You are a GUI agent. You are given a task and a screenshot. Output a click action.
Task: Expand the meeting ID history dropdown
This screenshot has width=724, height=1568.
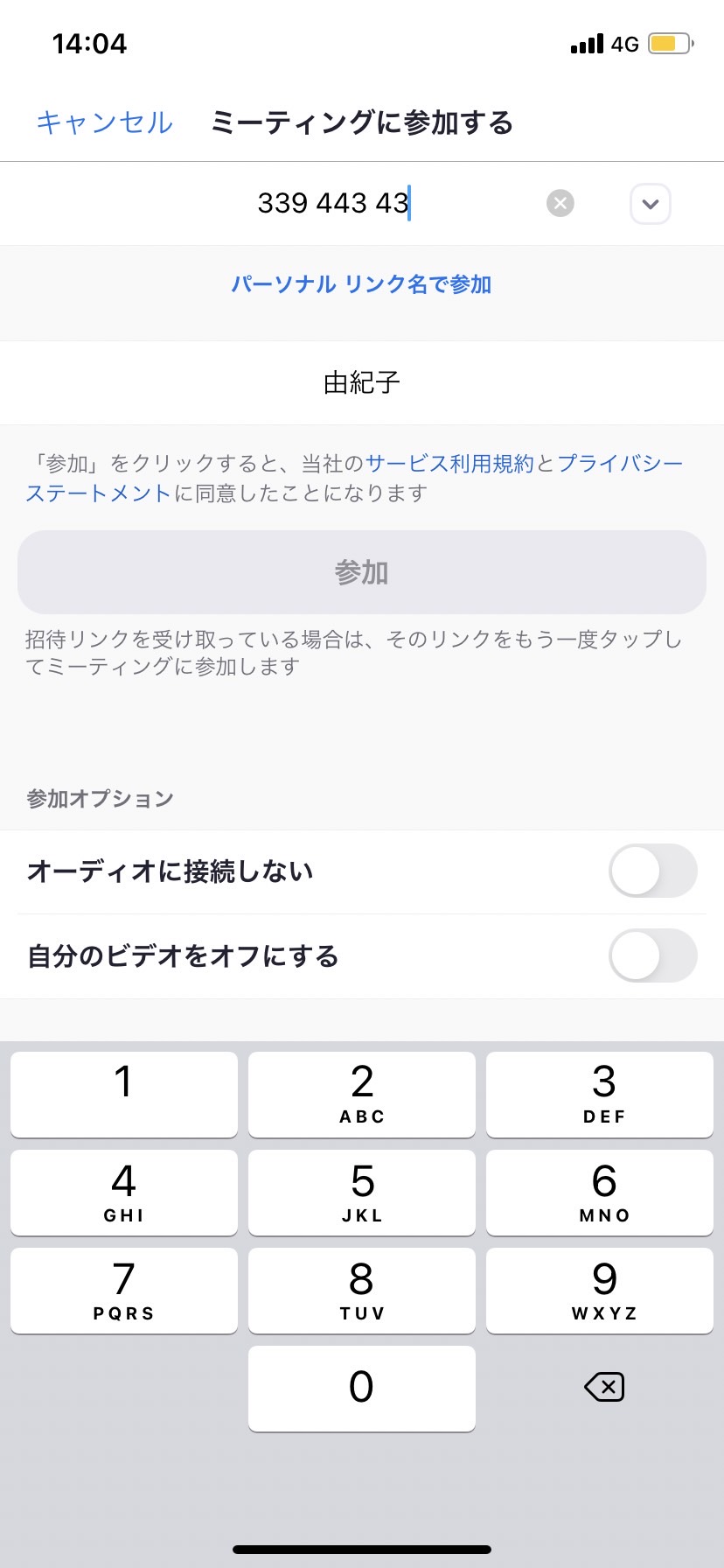(651, 204)
